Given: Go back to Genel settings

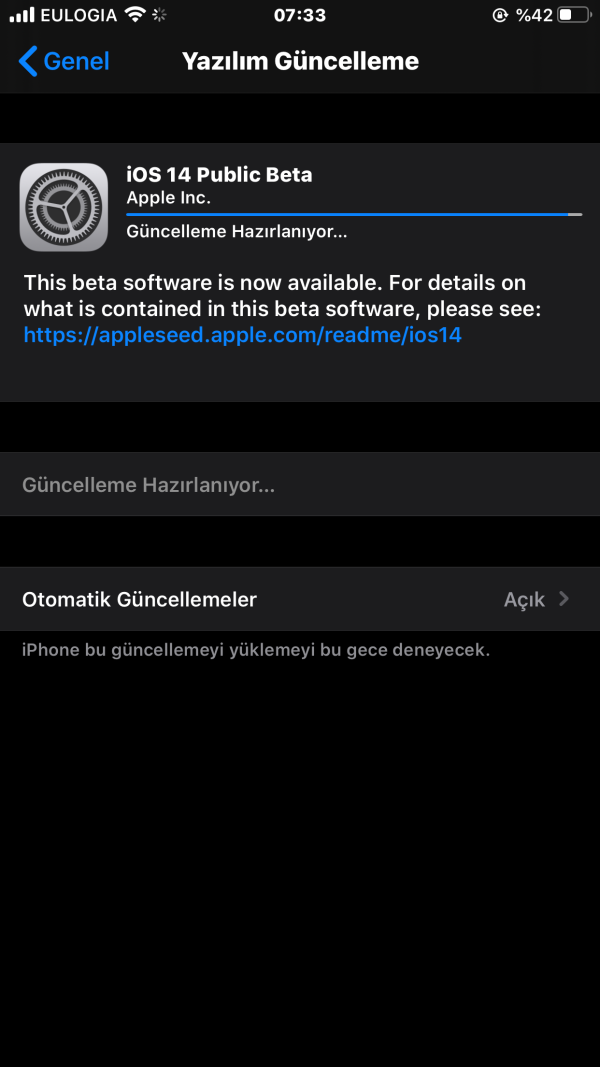Looking at the screenshot, I should click(x=64, y=61).
